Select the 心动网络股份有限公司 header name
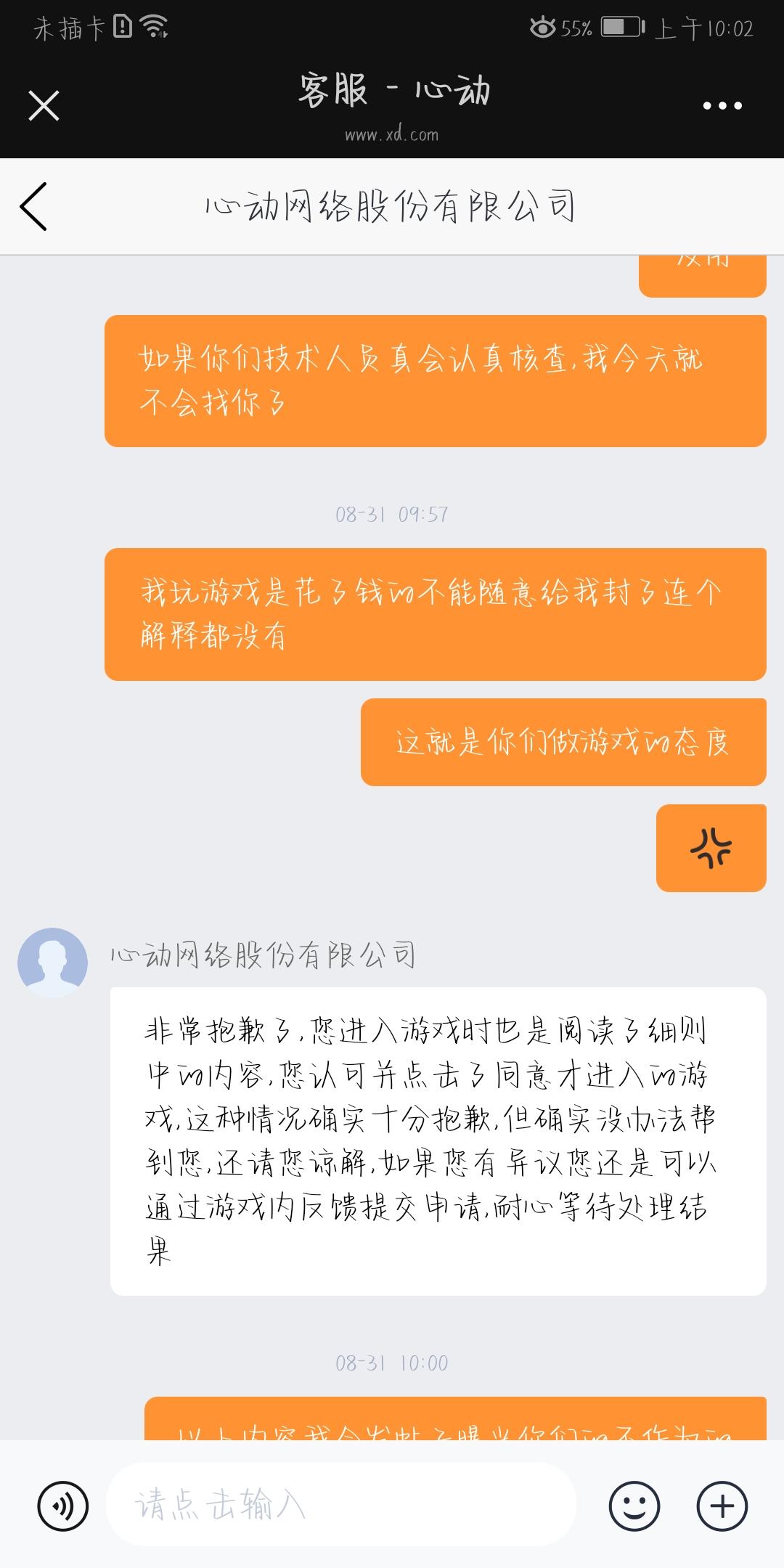This screenshot has width=784, height=1568. (x=392, y=205)
